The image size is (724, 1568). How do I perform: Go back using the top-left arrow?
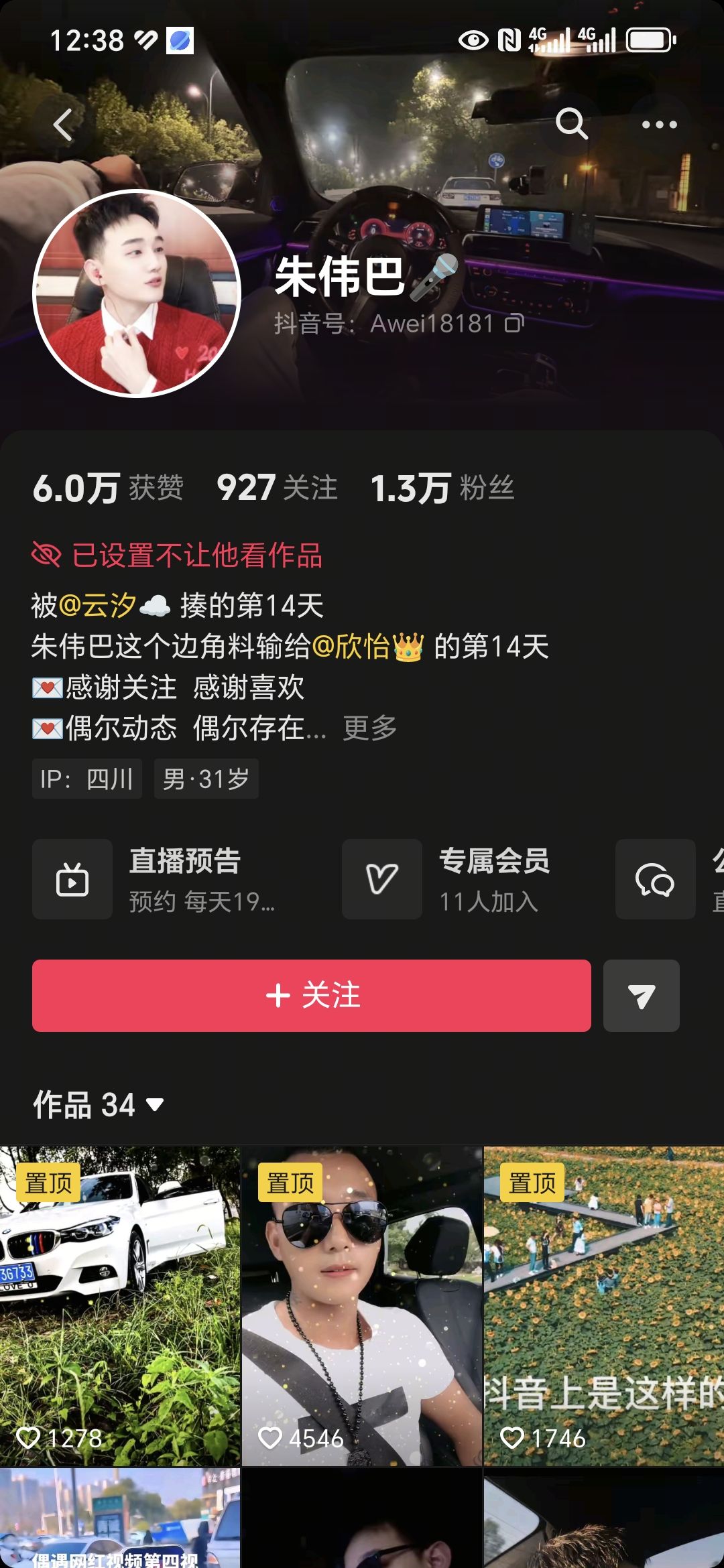[x=63, y=125]
